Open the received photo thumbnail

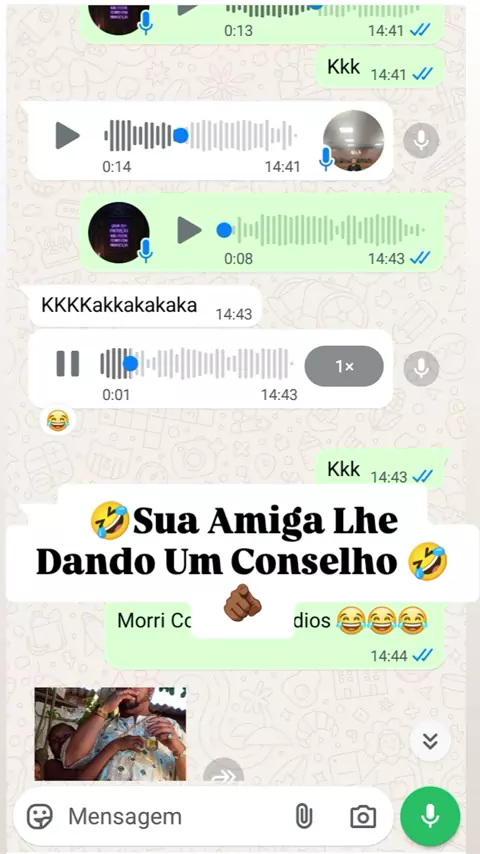point(111,734)
